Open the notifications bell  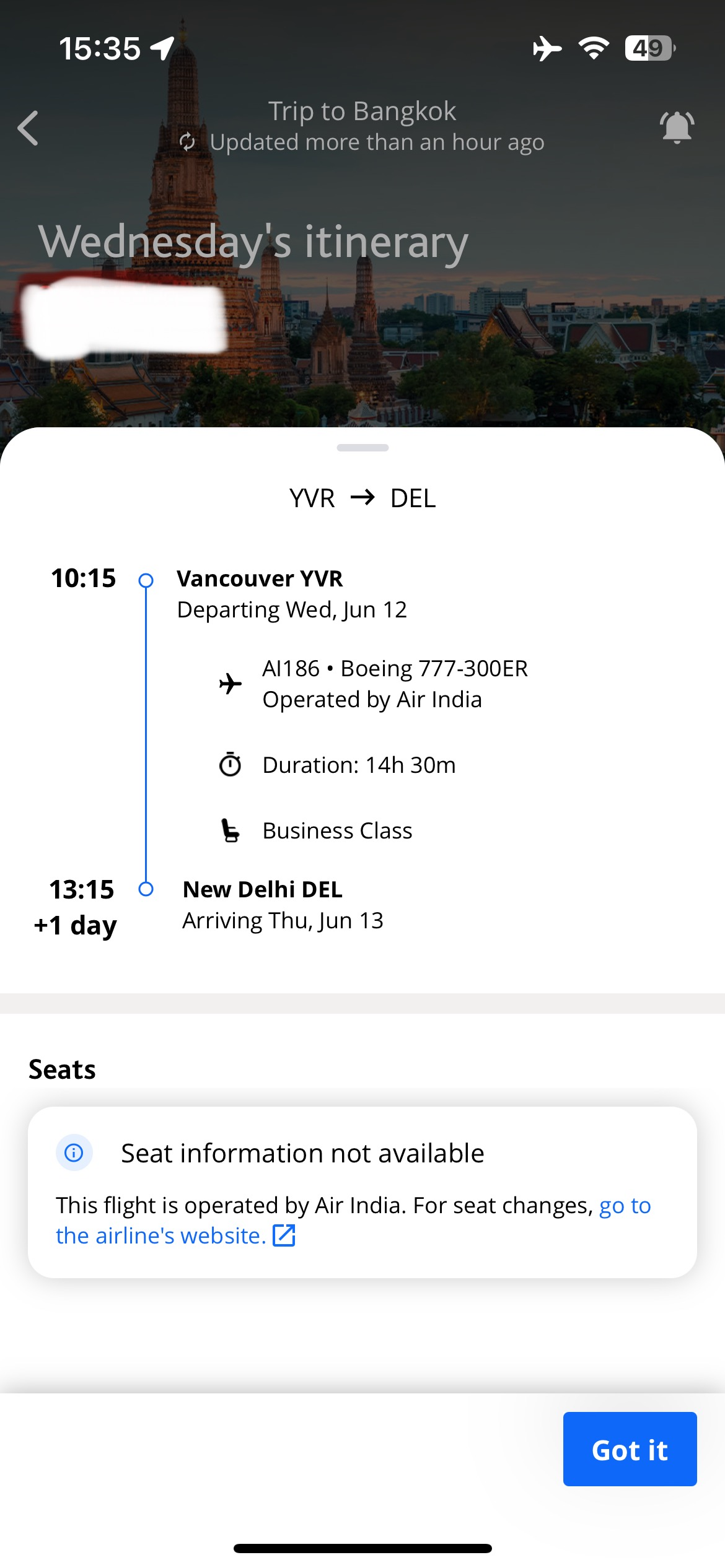click(677, 128)
